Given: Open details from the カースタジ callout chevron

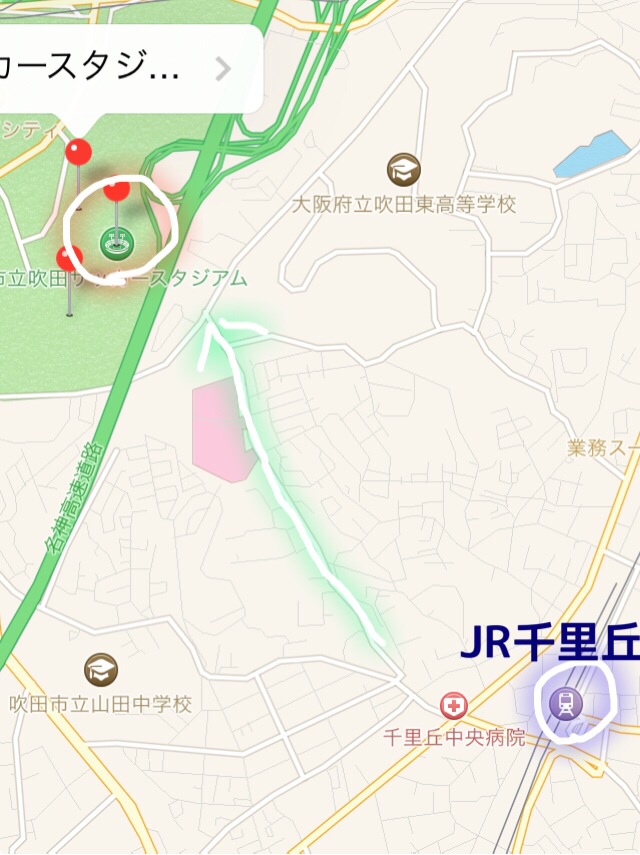Looking at the screenshot, I should pos(223,69).
